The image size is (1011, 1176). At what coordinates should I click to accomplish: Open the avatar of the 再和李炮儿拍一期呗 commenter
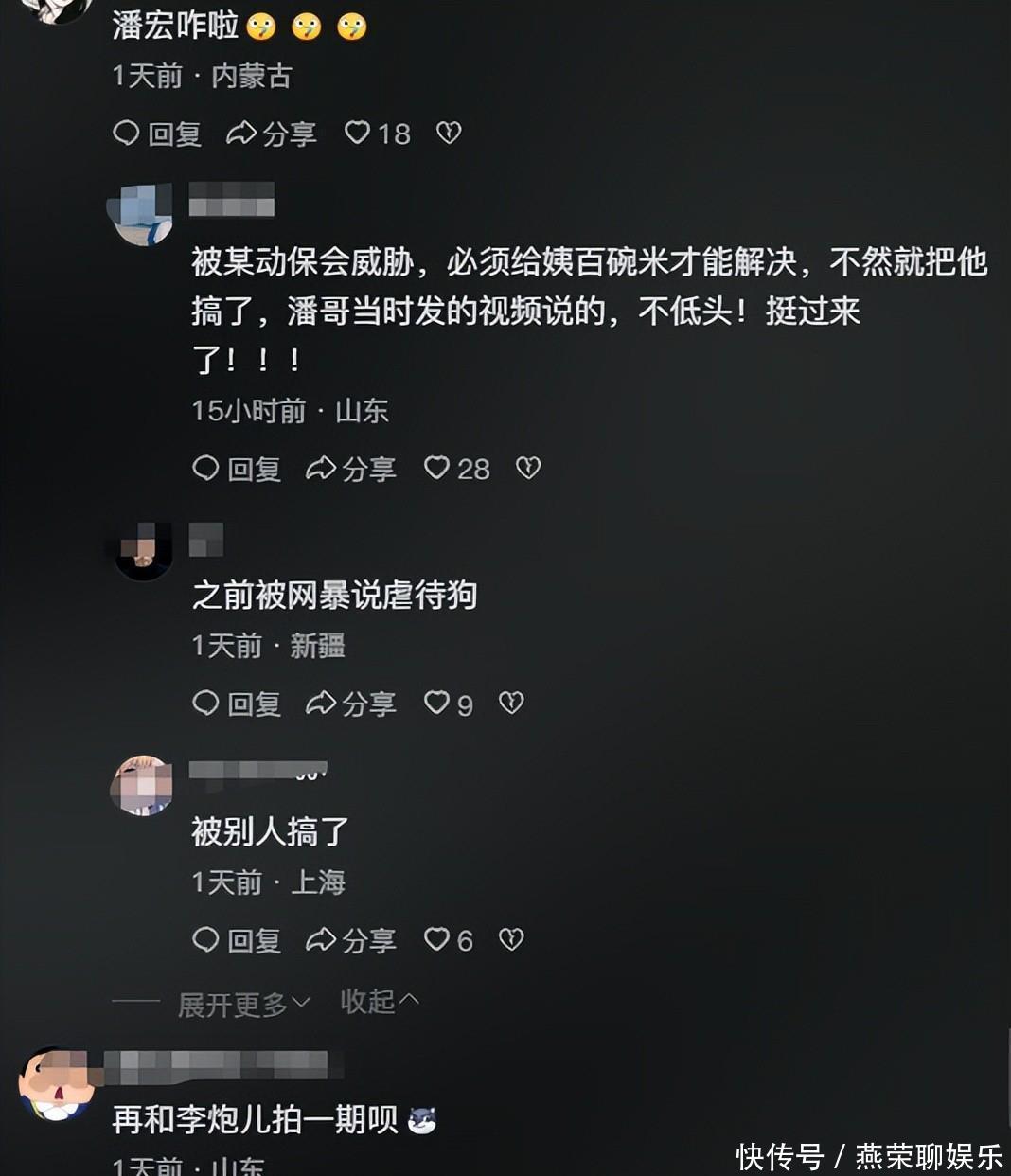(55, 1084)
